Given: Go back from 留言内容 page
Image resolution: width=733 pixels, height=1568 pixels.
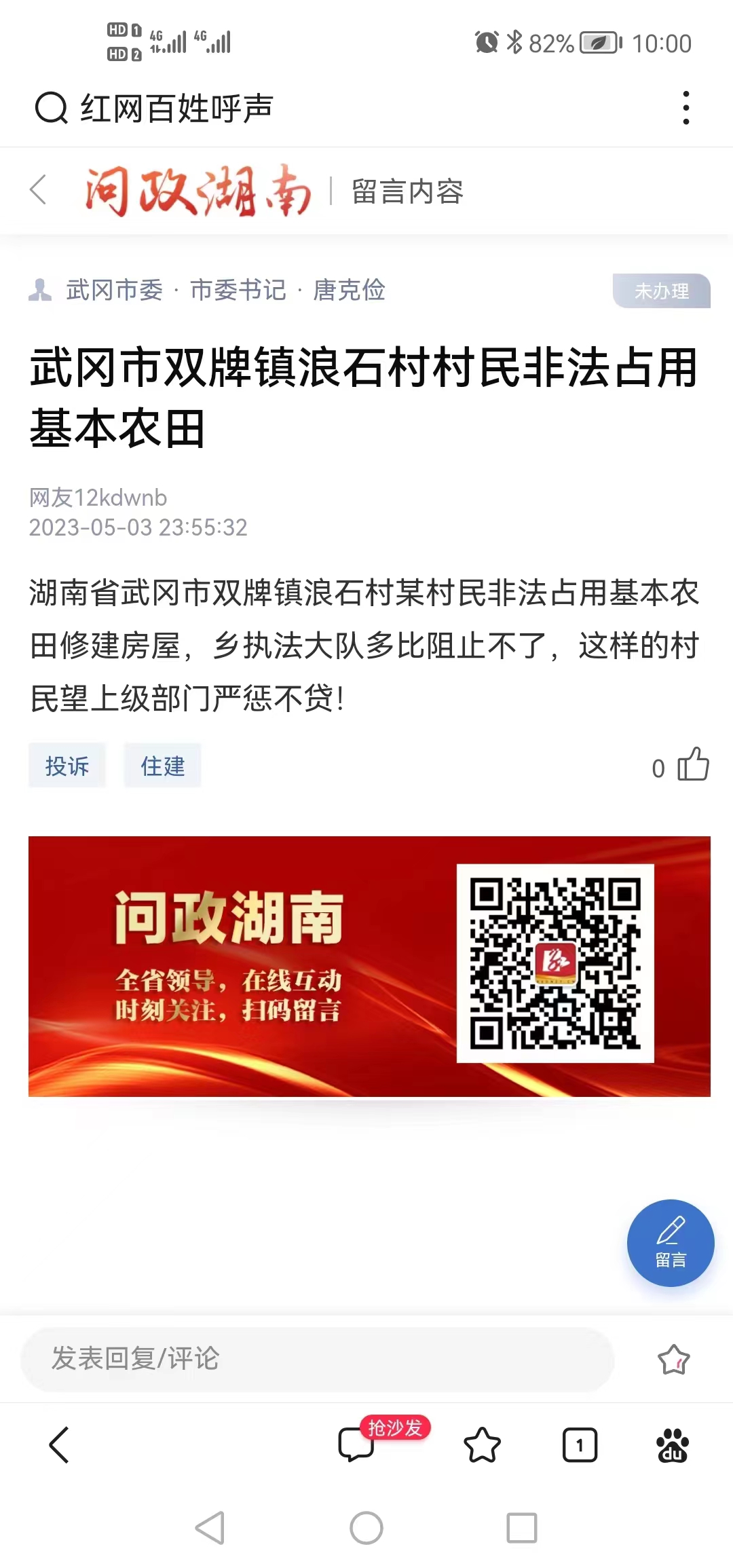Looking at the screenshot, I should click(x=39, y=189).
